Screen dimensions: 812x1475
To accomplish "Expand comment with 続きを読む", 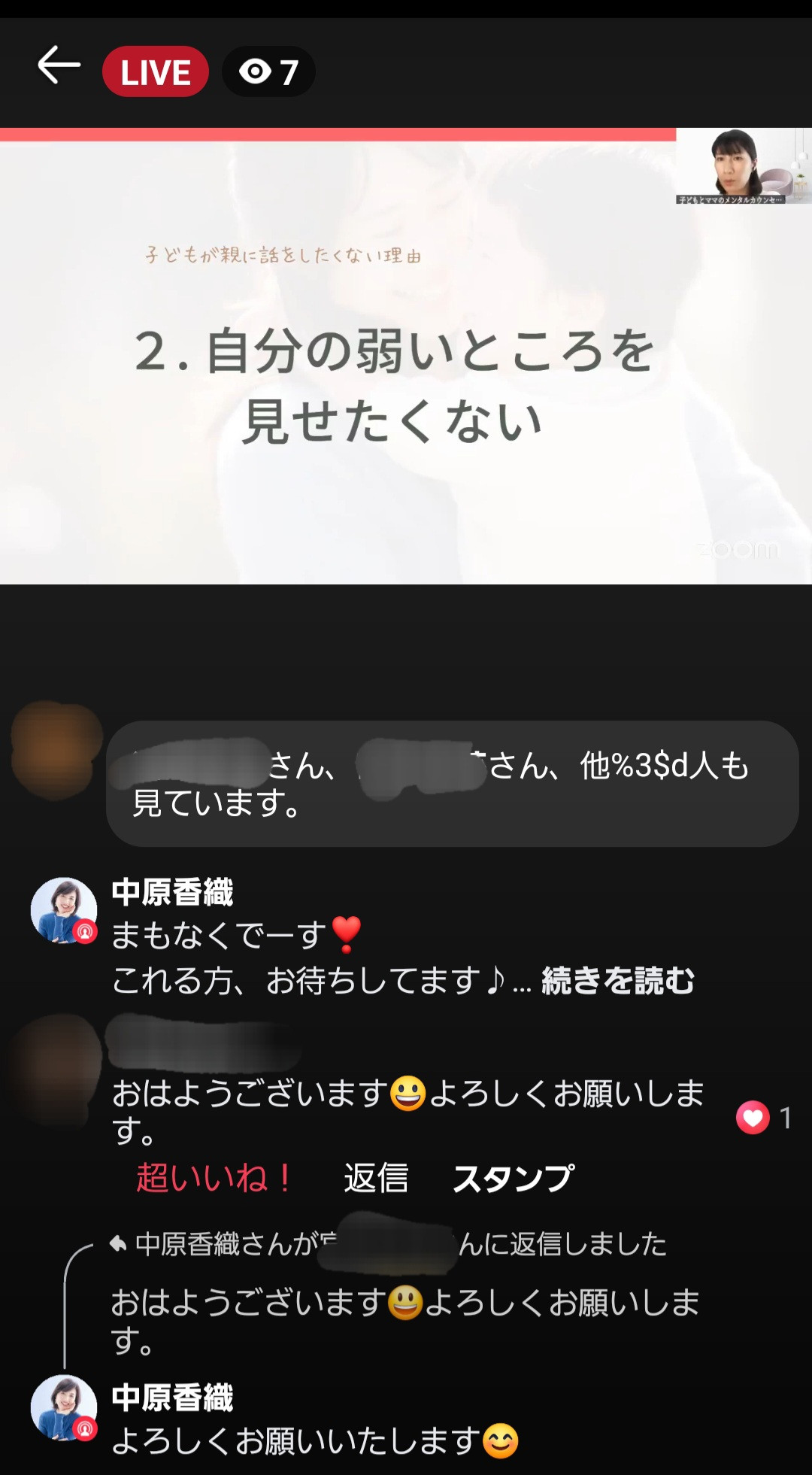I will (x=618, y=981).
